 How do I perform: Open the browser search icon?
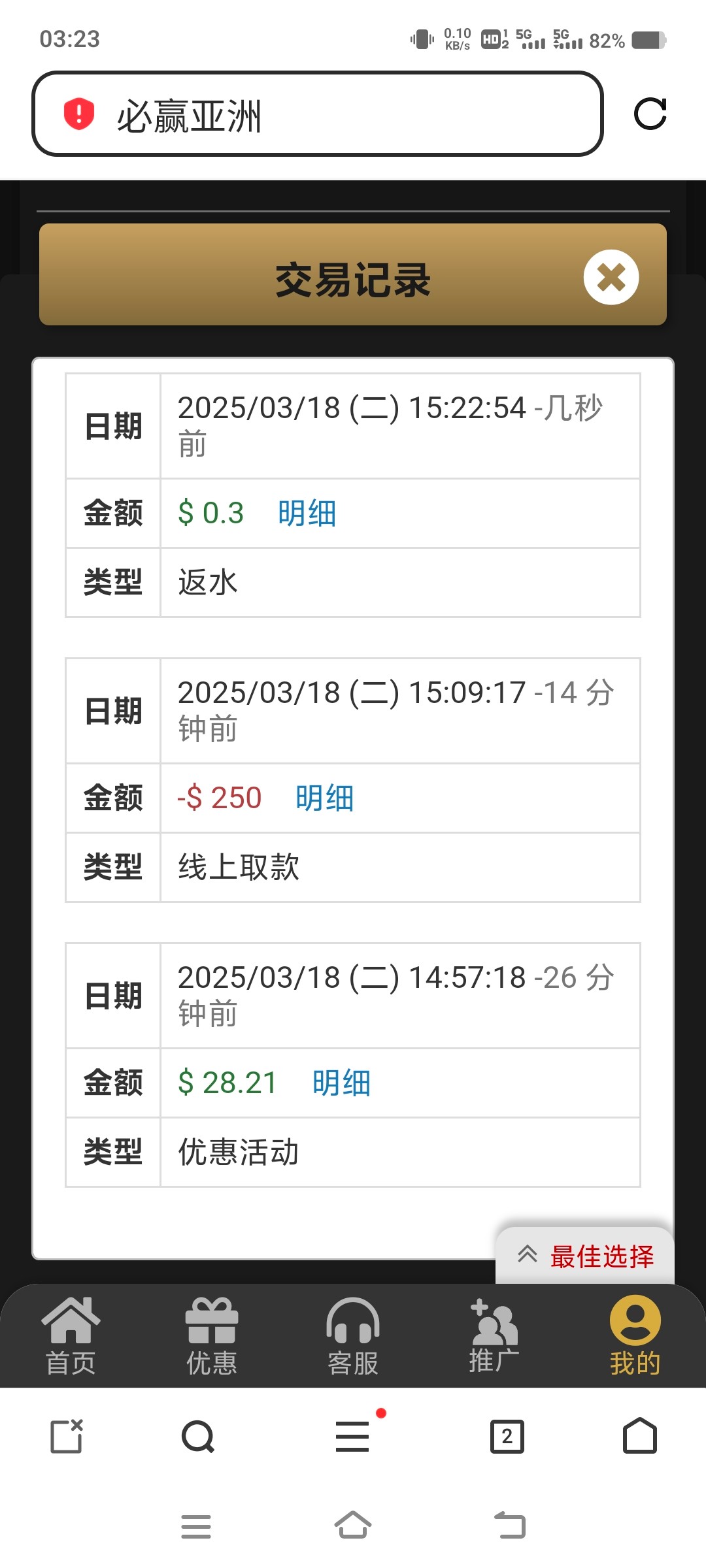click(198, 1437)
